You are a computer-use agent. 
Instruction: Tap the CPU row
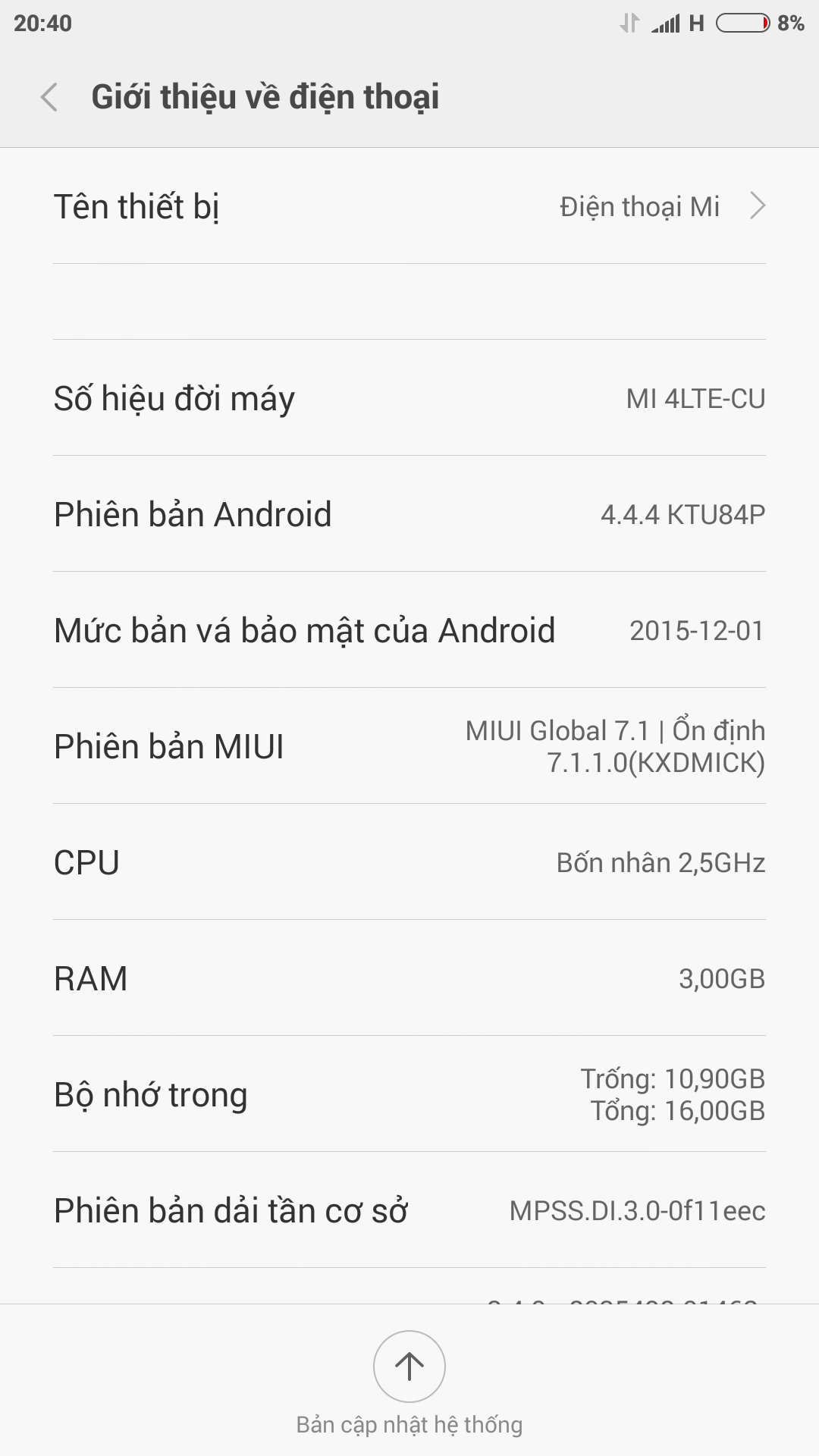(x=409, y=862)
